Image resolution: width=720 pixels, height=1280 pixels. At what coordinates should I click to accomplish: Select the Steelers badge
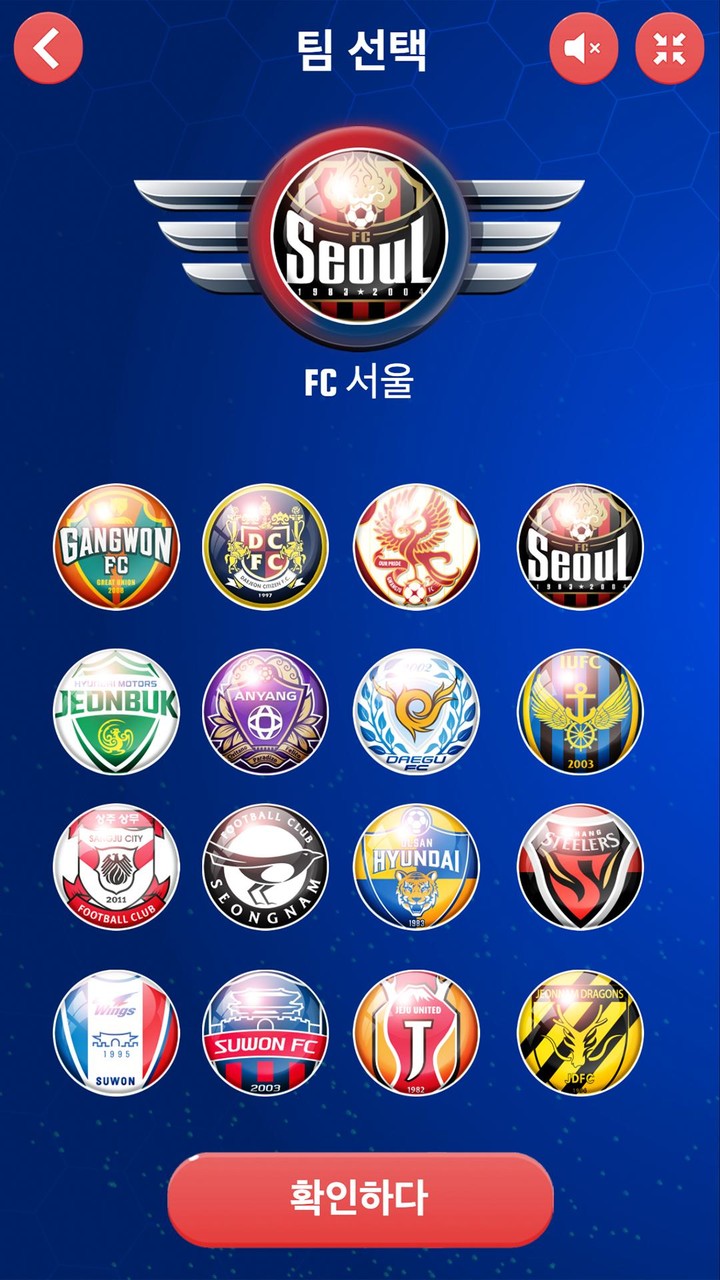[580, 867]
